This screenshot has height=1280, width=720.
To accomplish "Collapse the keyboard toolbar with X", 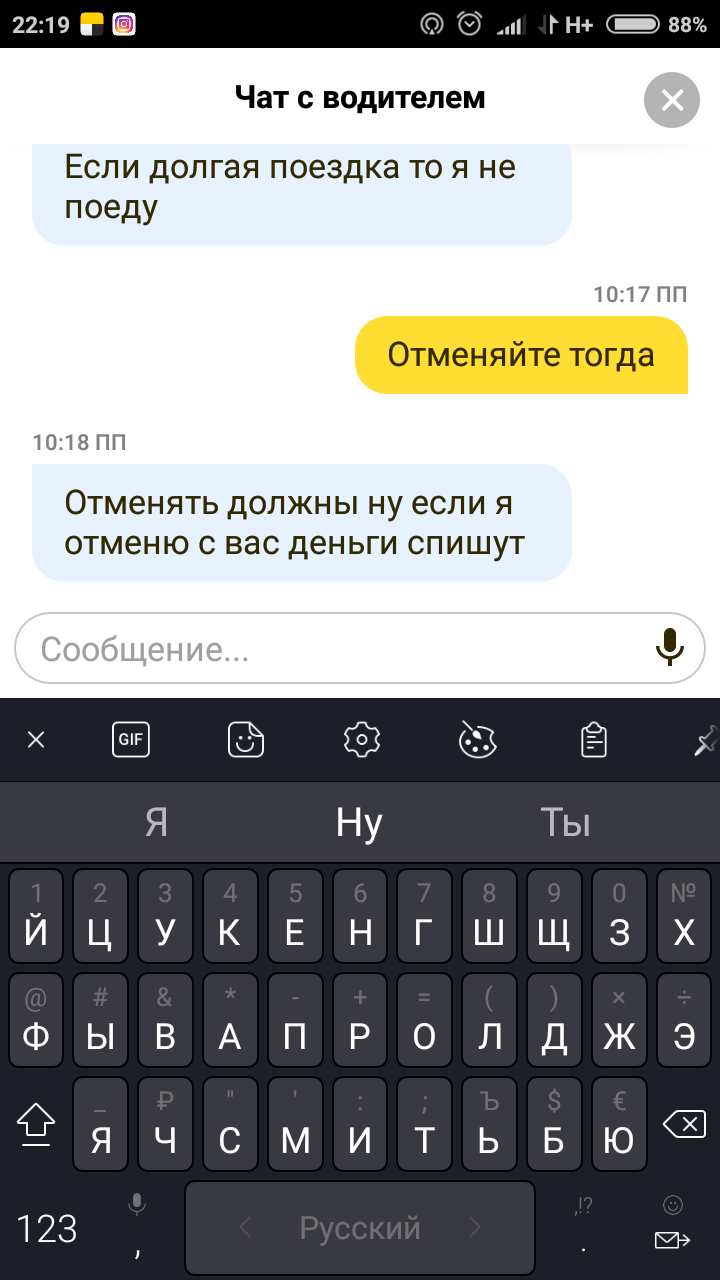I will click(36, 740).
